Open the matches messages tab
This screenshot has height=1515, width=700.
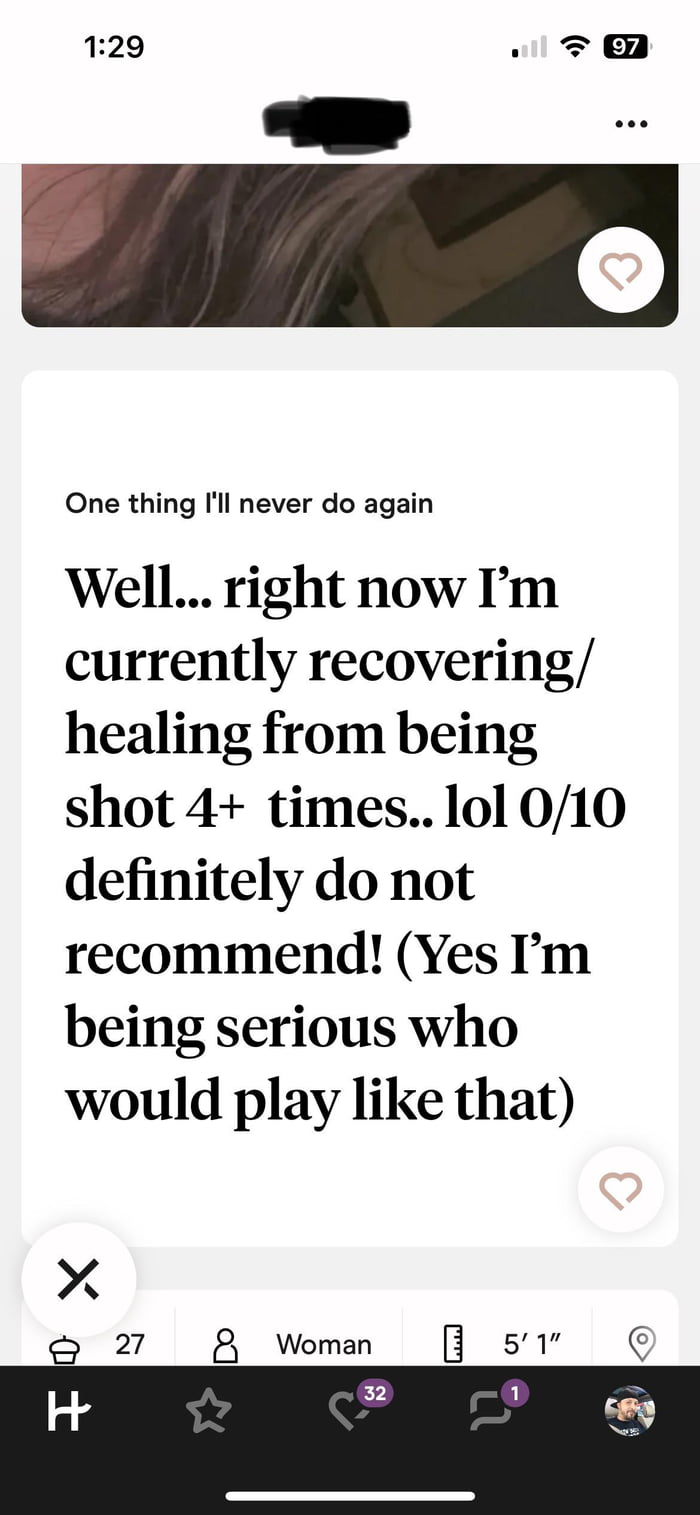490,1412
